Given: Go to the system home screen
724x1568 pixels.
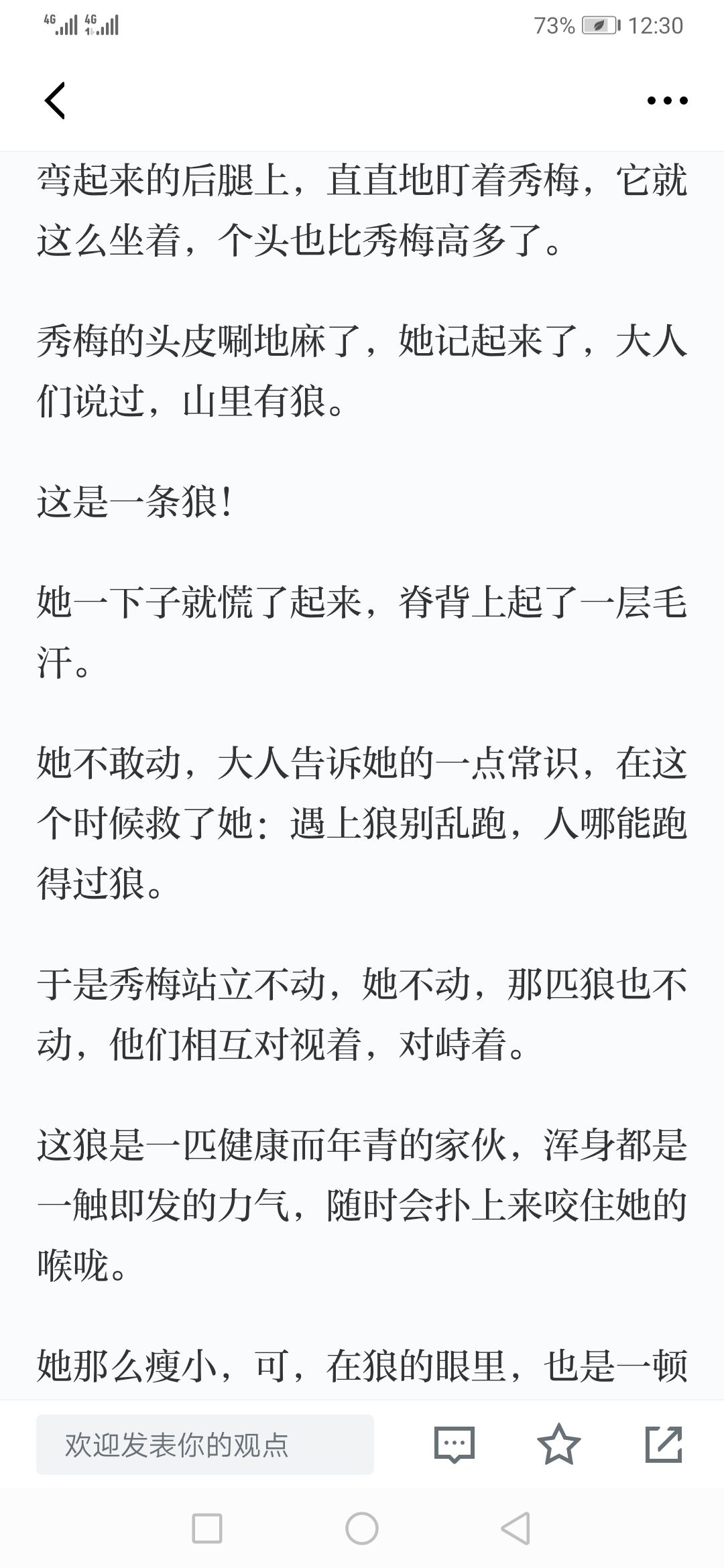Looking at the screenshot, I should pos(362,1529).
